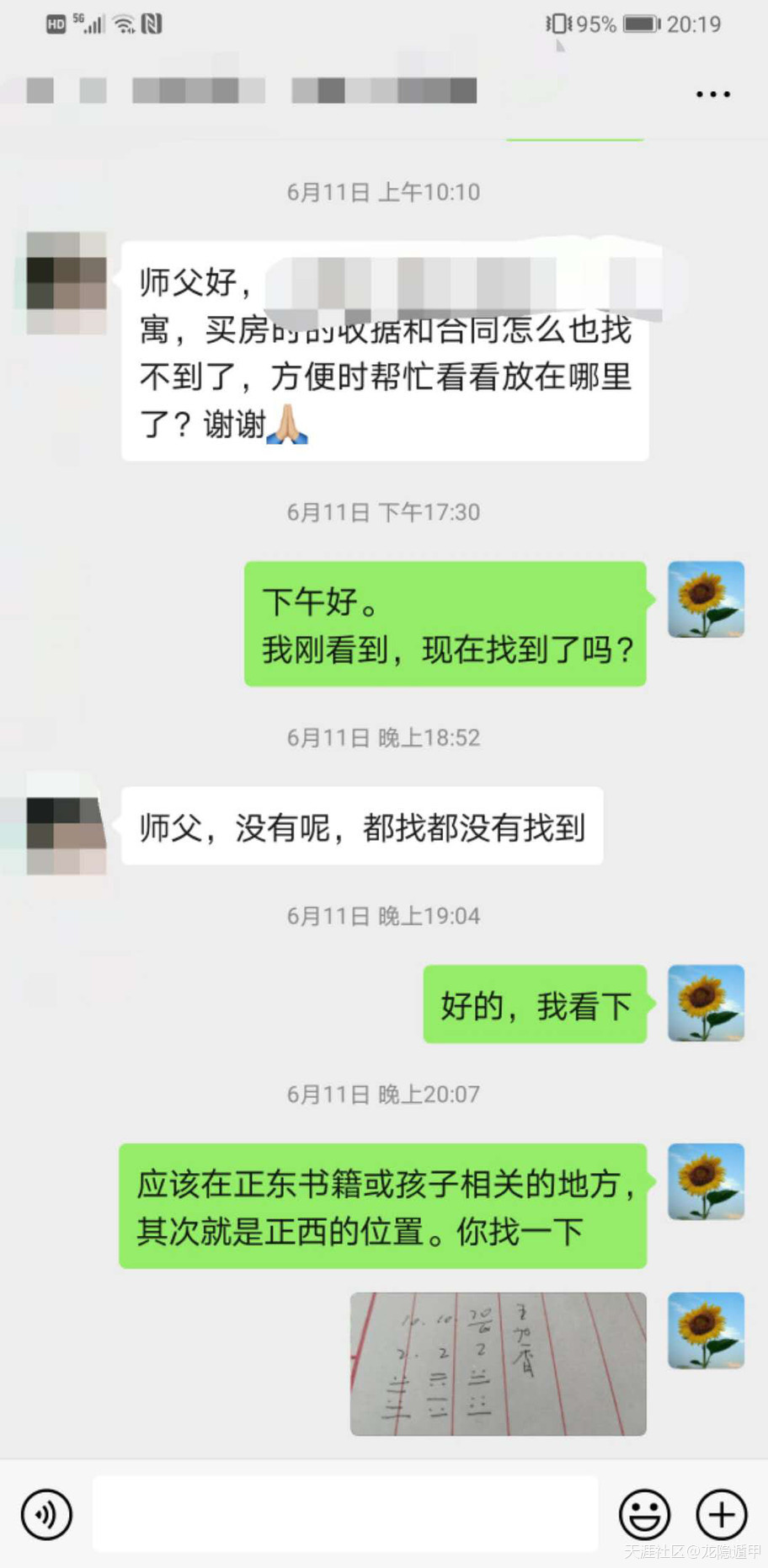Focus the message text input field

point(345,1514)
